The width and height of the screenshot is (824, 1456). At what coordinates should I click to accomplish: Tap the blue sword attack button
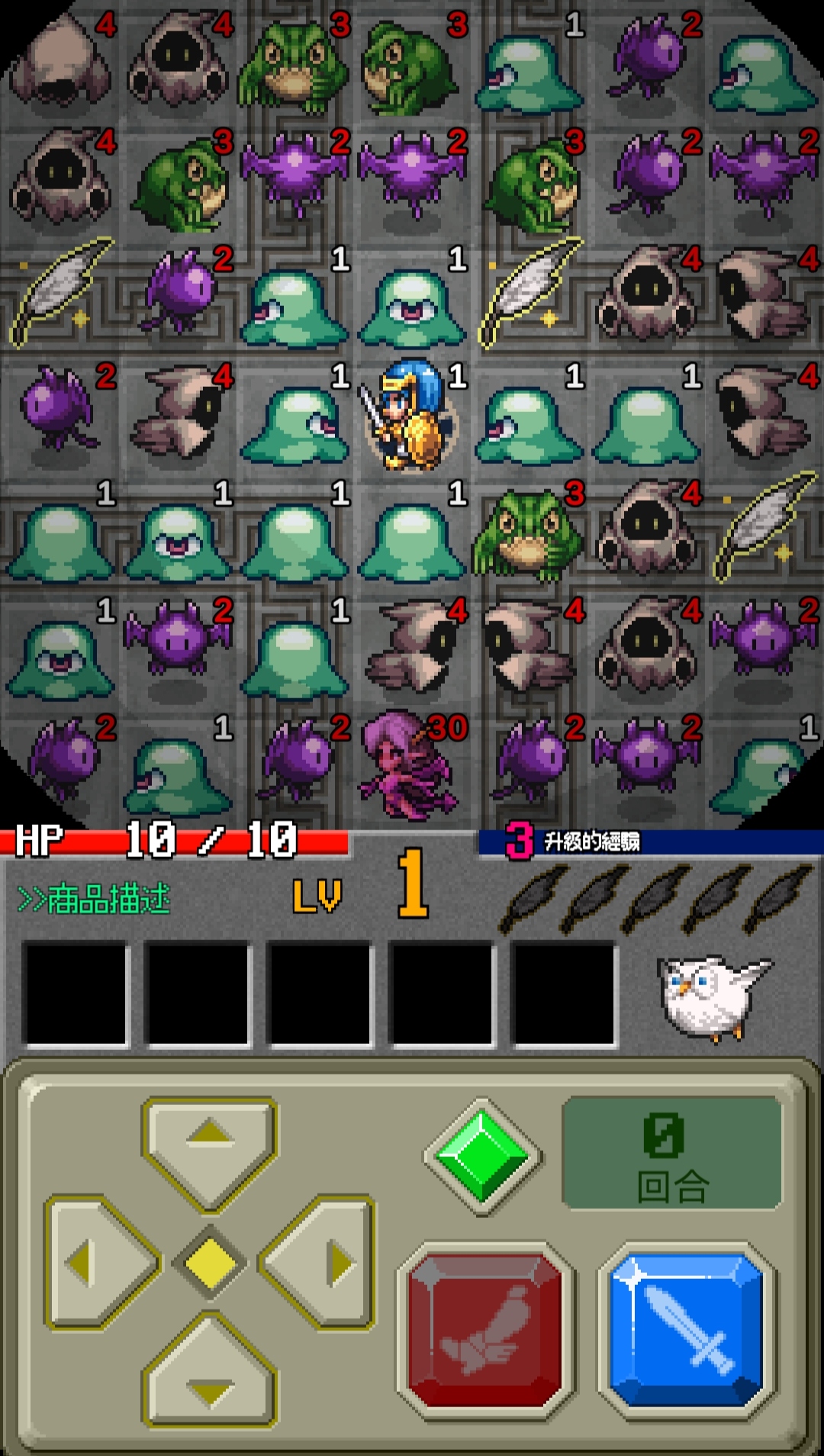pyautogui.click(x=687, y=1329)
